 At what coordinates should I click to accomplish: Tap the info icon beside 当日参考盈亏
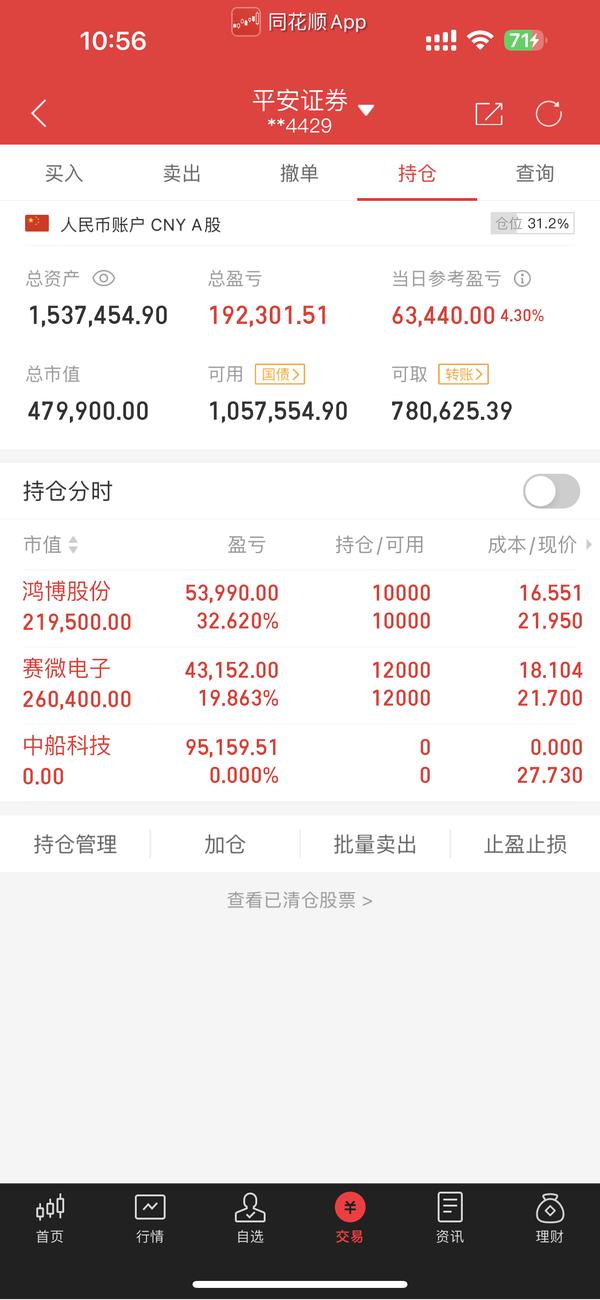(x=522, y=279)
